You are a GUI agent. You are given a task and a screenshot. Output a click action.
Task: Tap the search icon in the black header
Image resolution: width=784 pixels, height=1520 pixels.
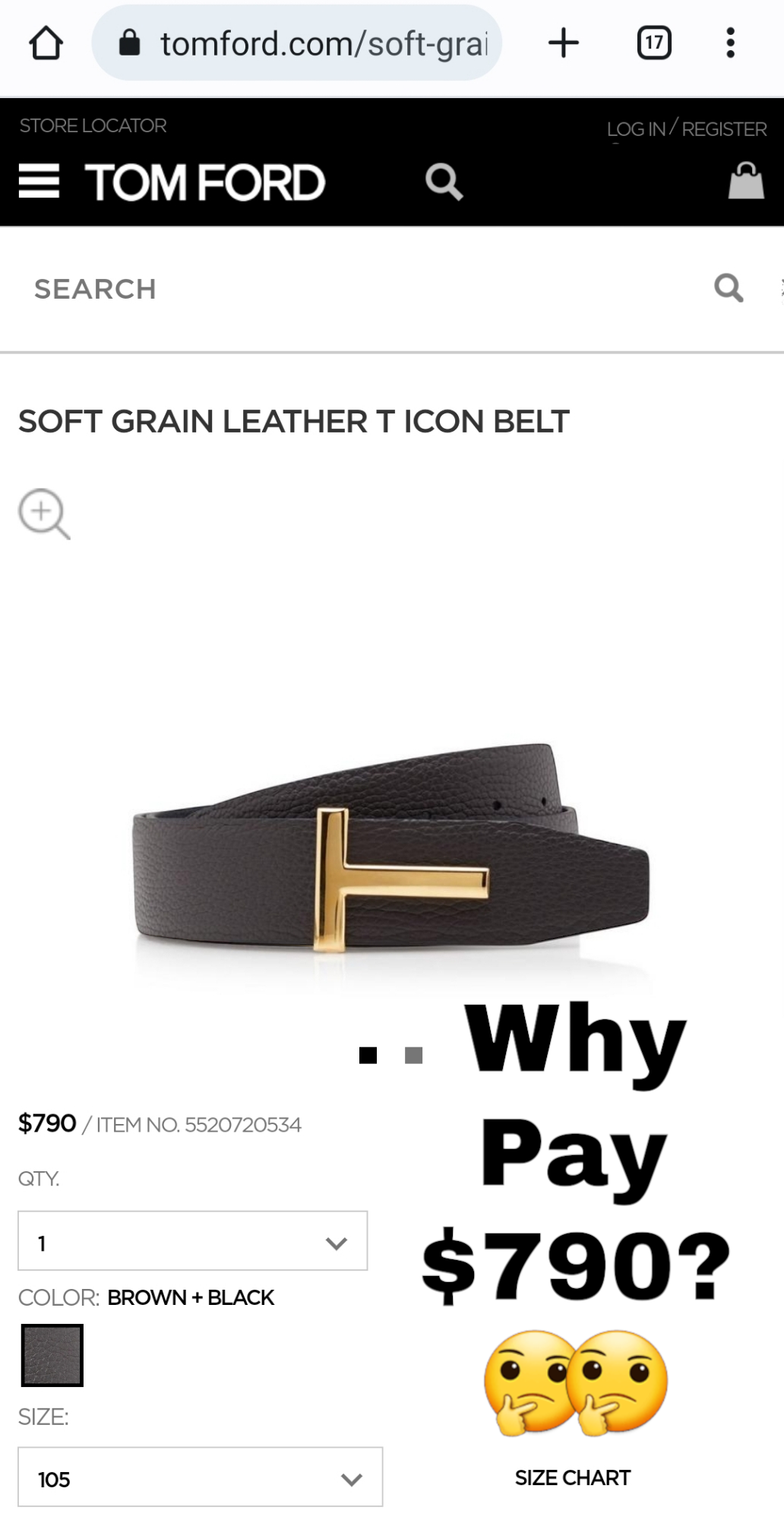tap(444, 182)
